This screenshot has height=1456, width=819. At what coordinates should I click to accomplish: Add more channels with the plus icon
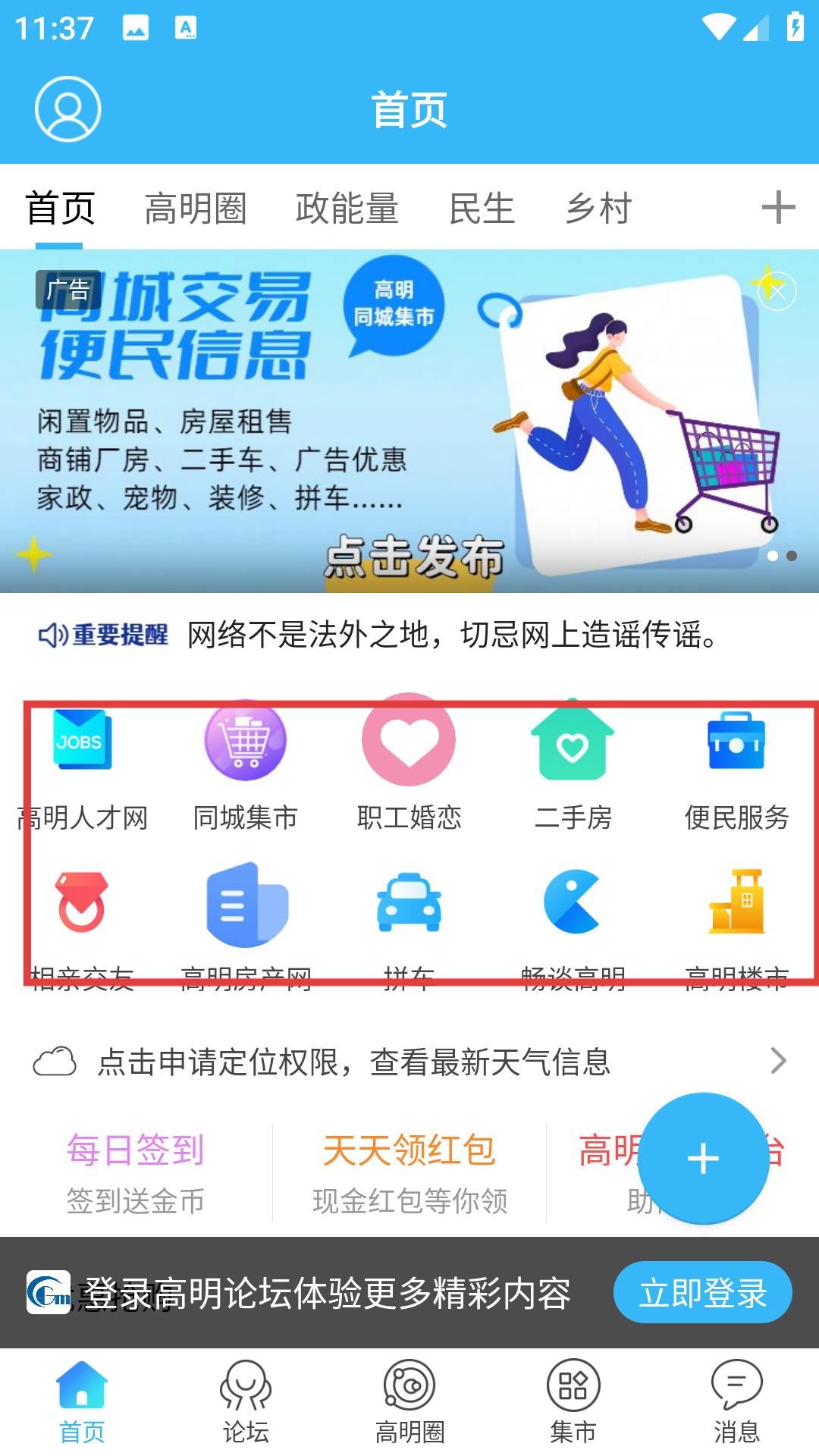tap(778, 207)
